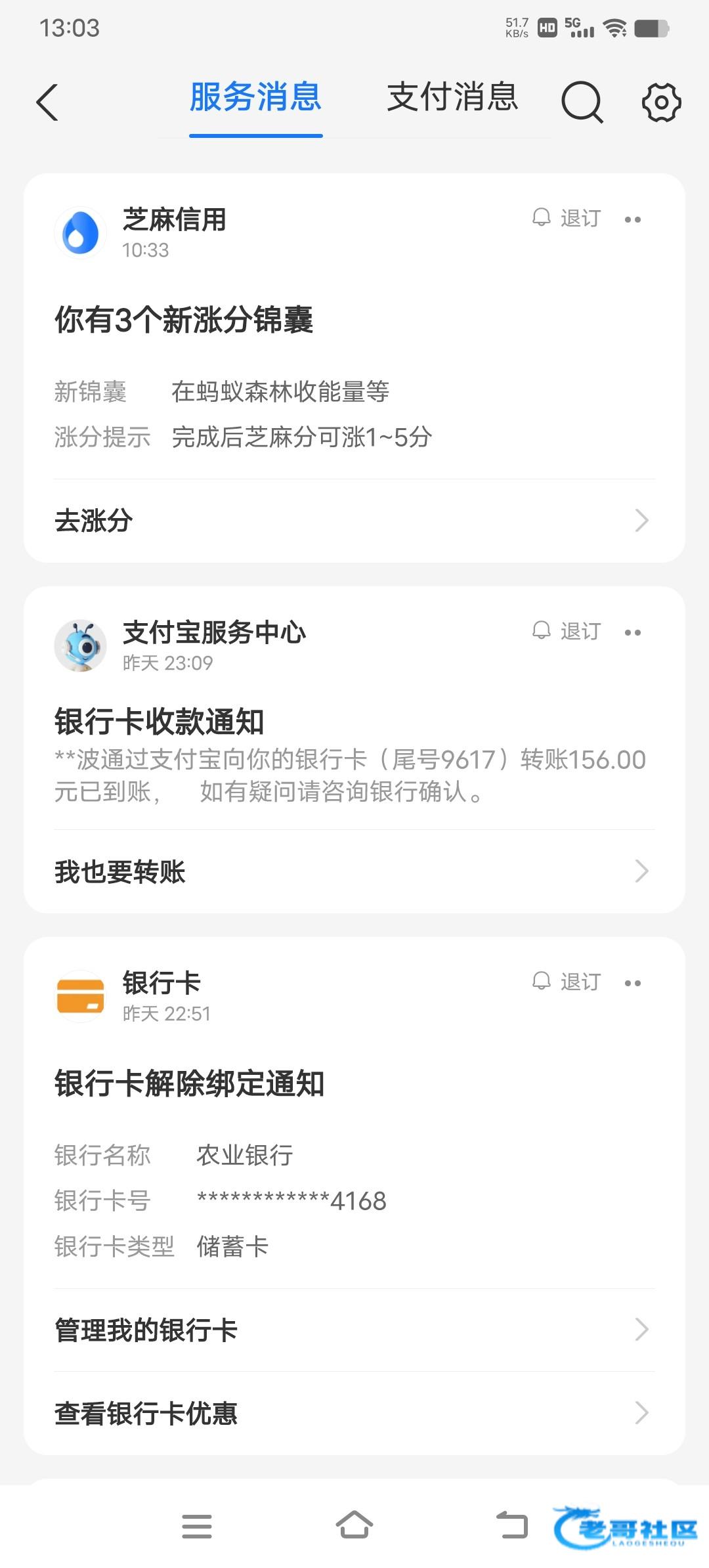Open 我也要转账 to make a transfer

(x=354, y=871)
